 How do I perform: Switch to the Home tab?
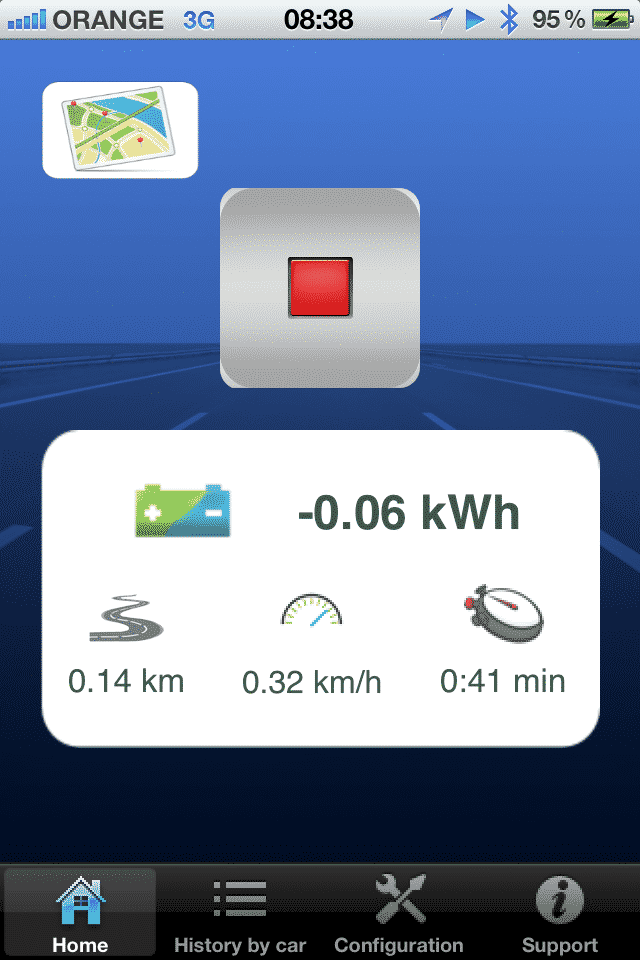tap(80, 913)
